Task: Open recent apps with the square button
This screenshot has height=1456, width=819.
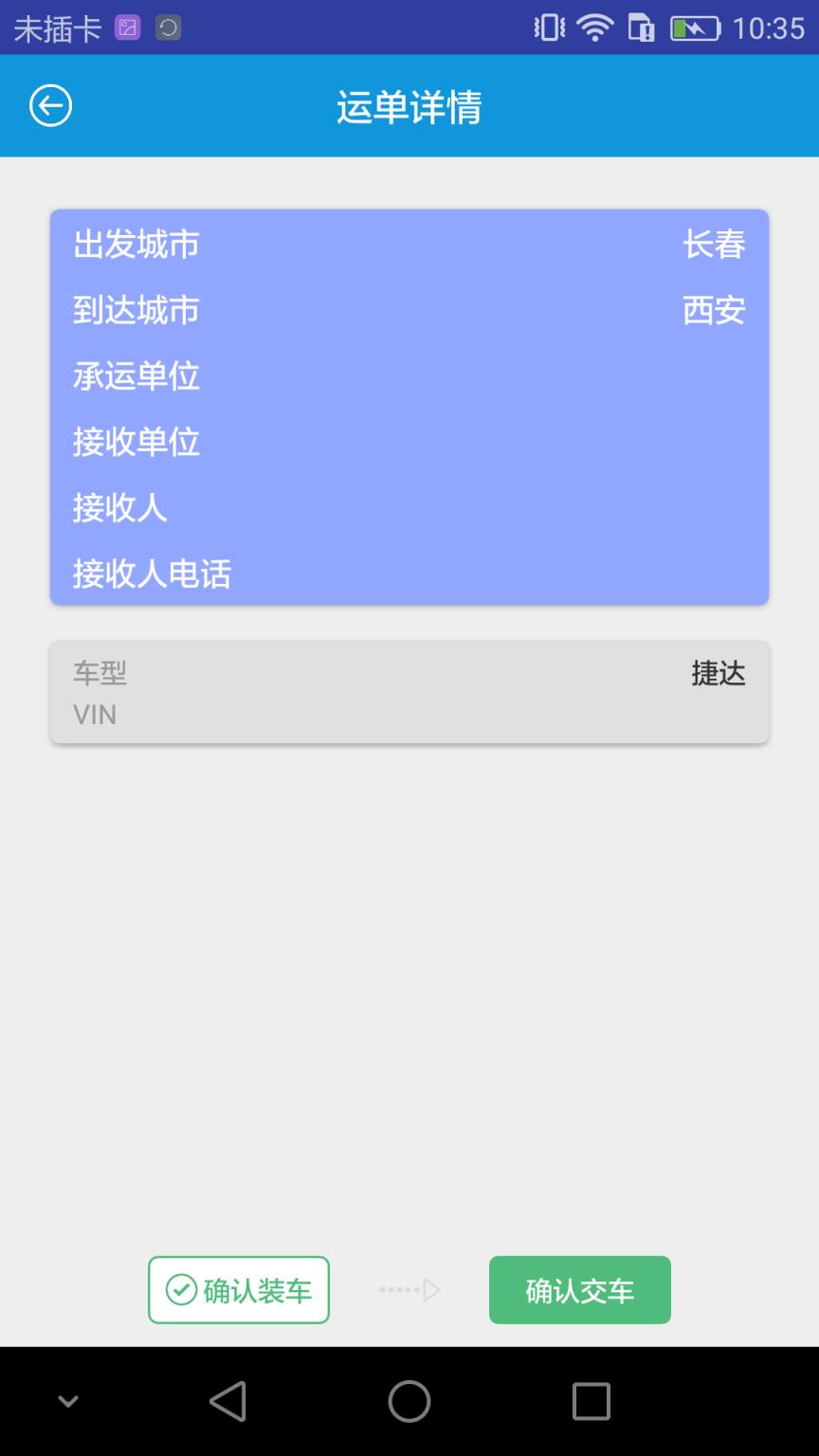Action: click(x=591, y=1399)
